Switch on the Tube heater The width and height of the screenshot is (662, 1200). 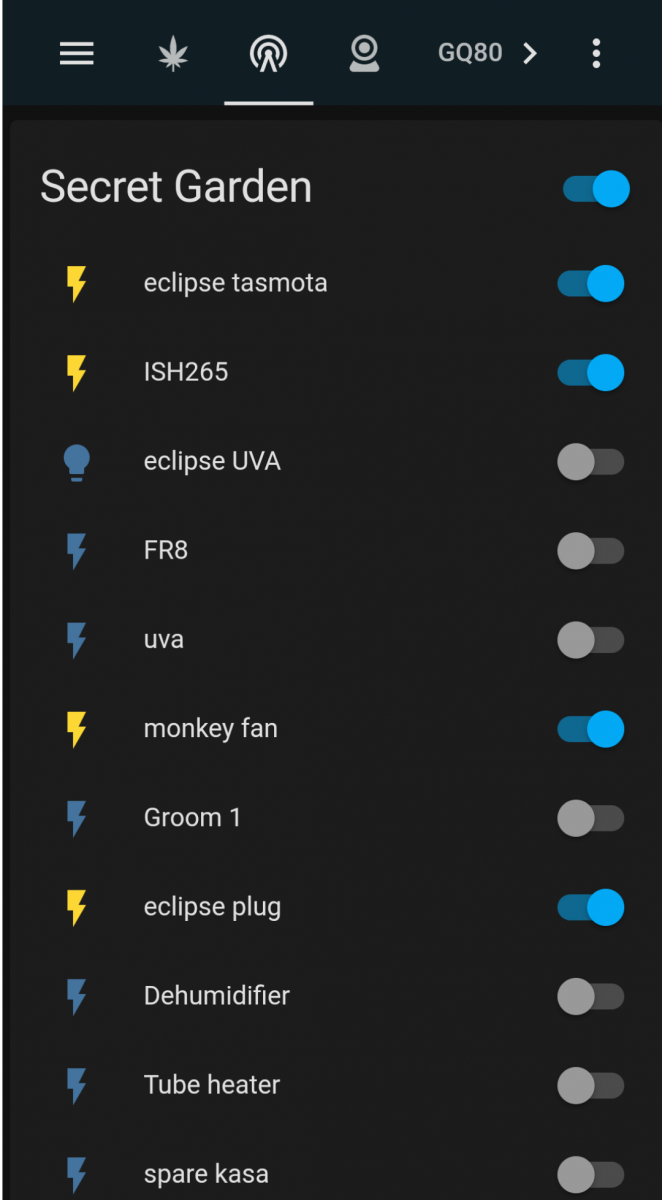click(591, 1085)
